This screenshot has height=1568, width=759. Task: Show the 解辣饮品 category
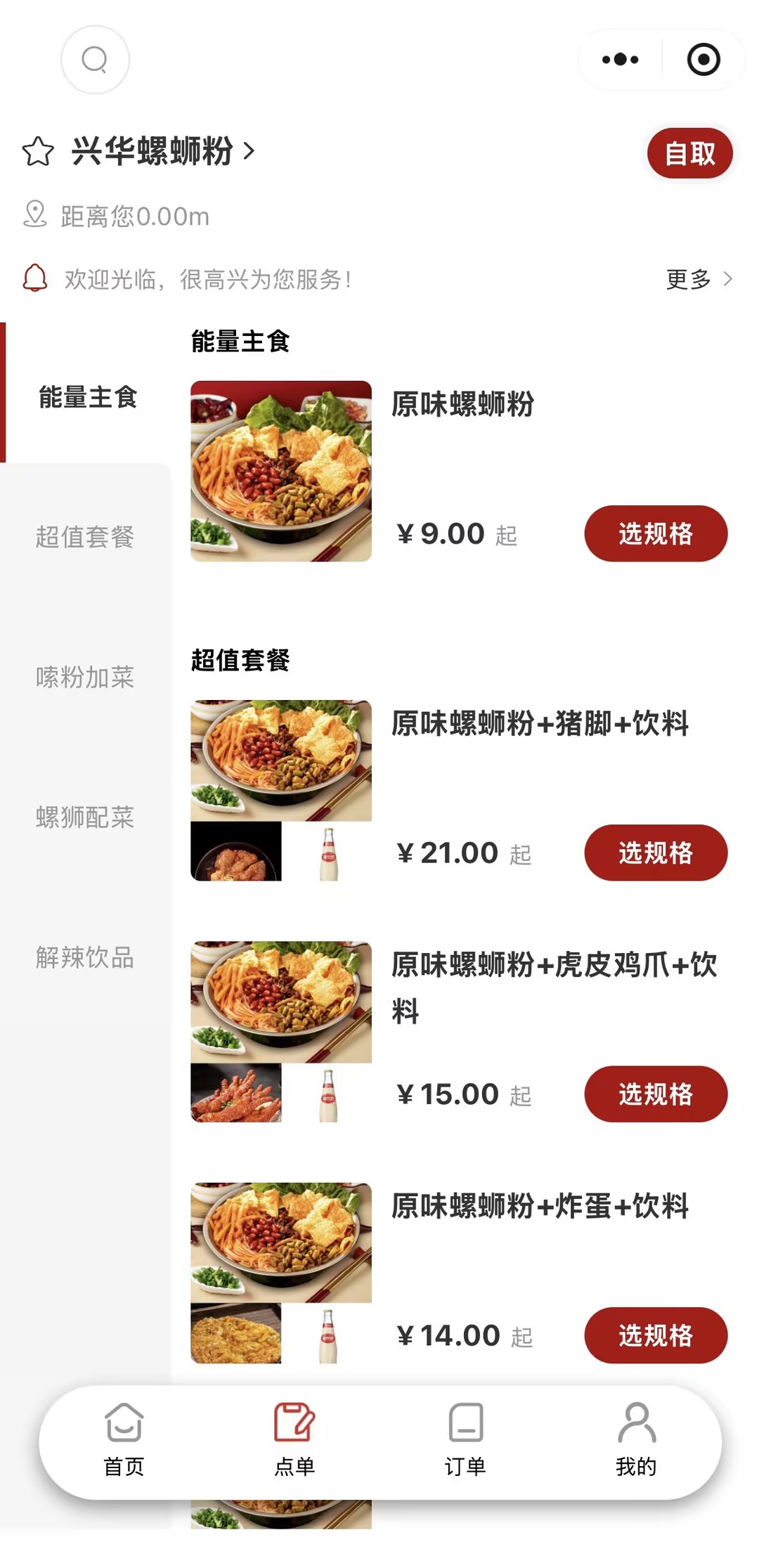pyautogui.click(x=85, y=957)
